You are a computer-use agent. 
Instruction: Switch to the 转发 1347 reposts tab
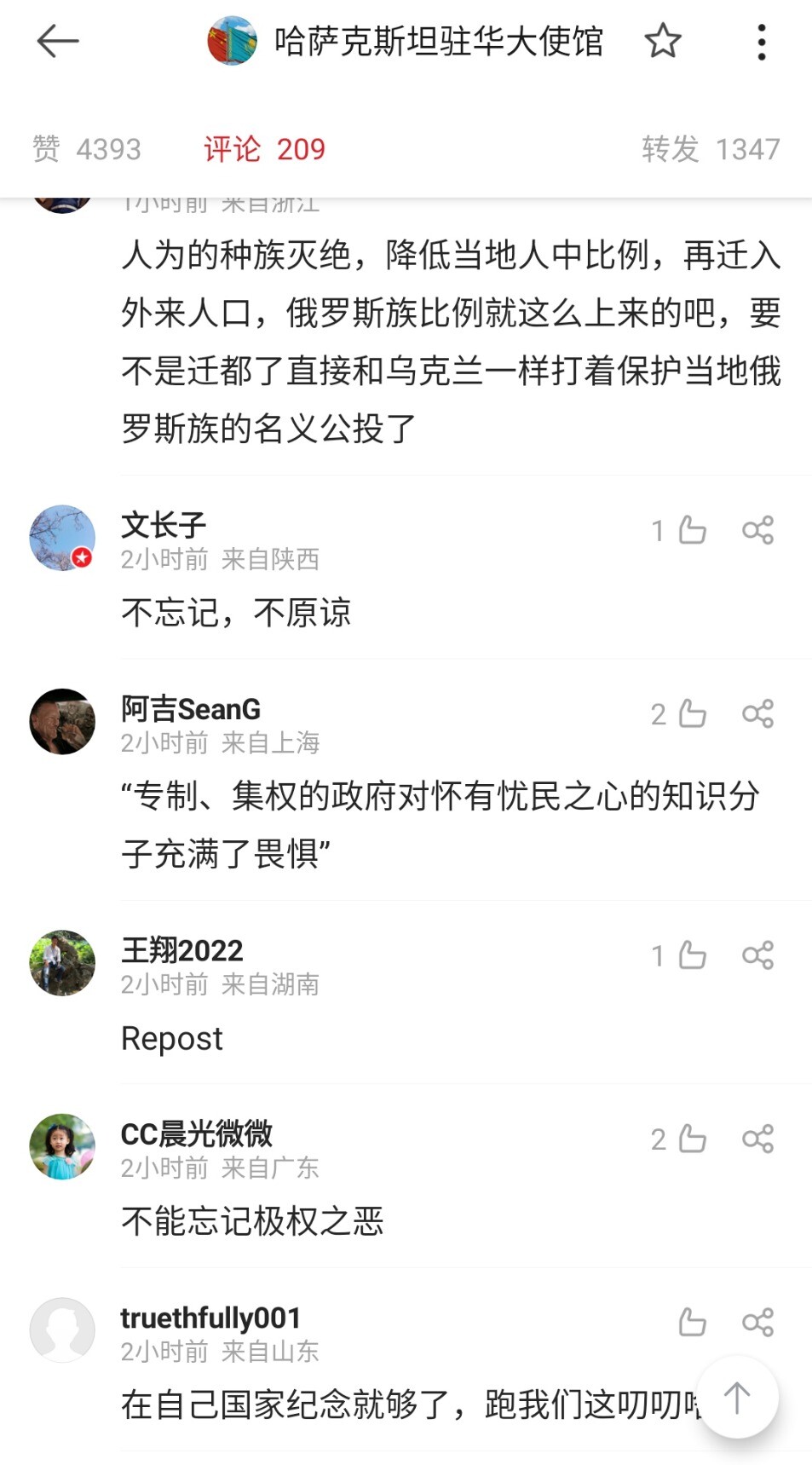711,149
